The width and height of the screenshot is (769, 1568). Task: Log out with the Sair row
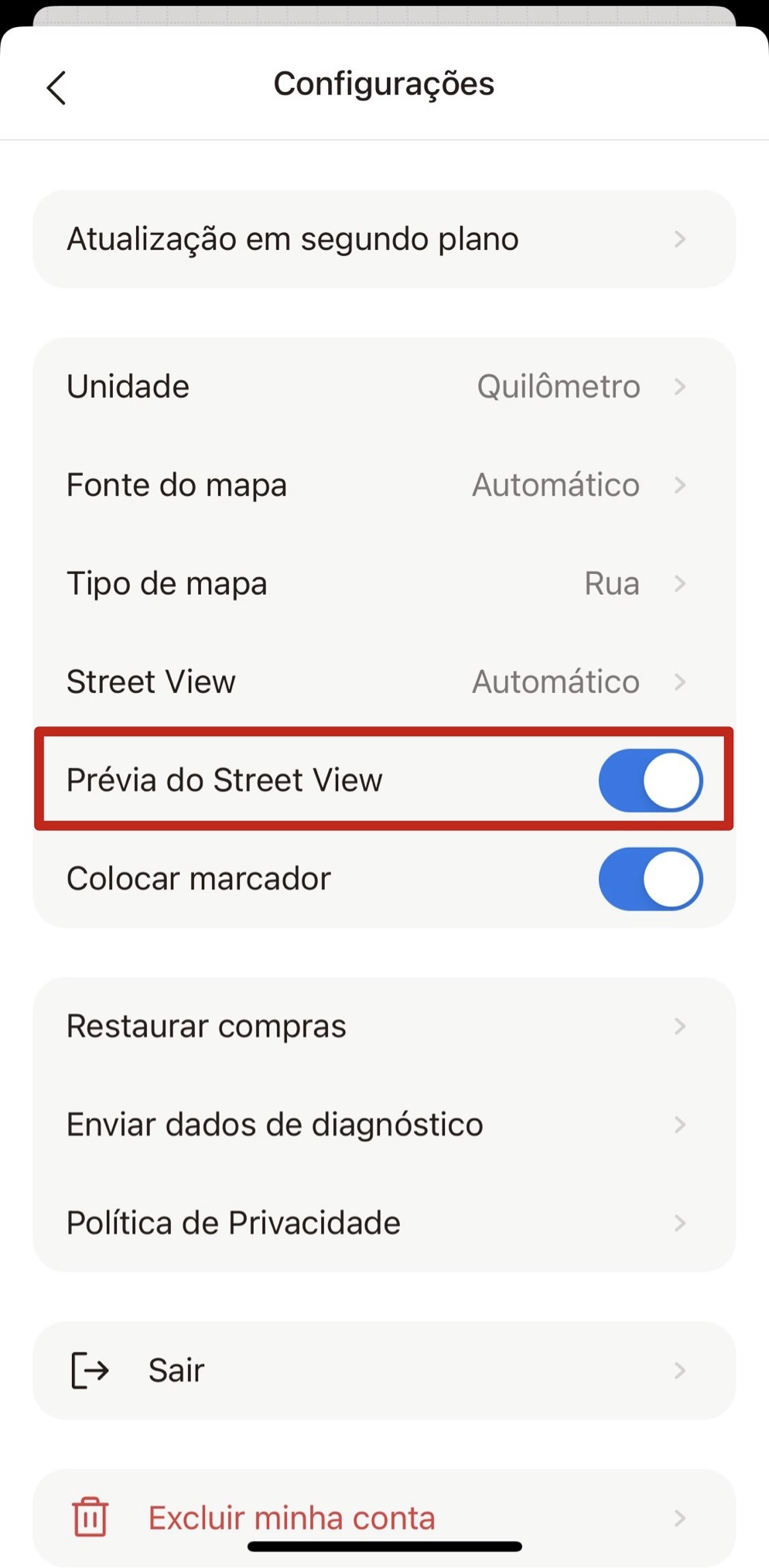pos(384,1371)
